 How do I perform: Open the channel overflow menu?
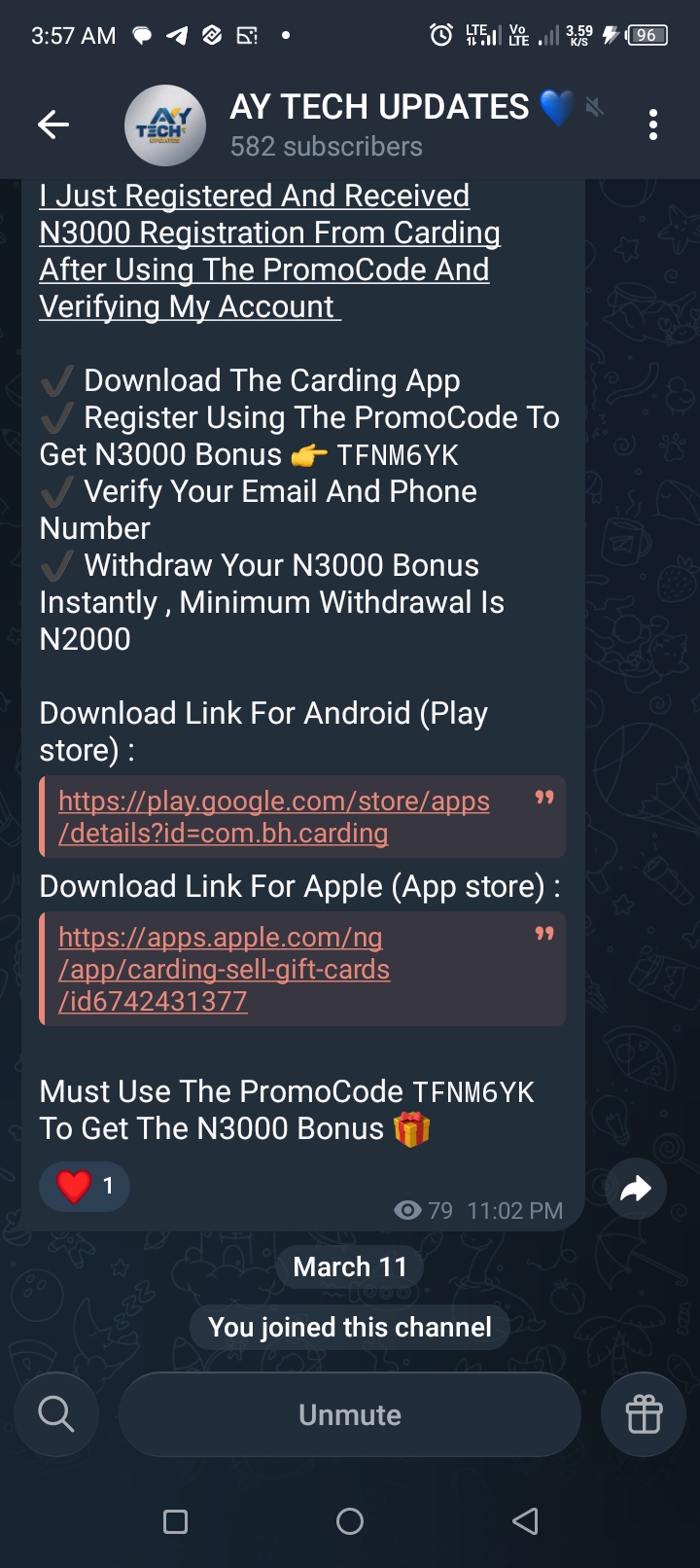point(652,125)
